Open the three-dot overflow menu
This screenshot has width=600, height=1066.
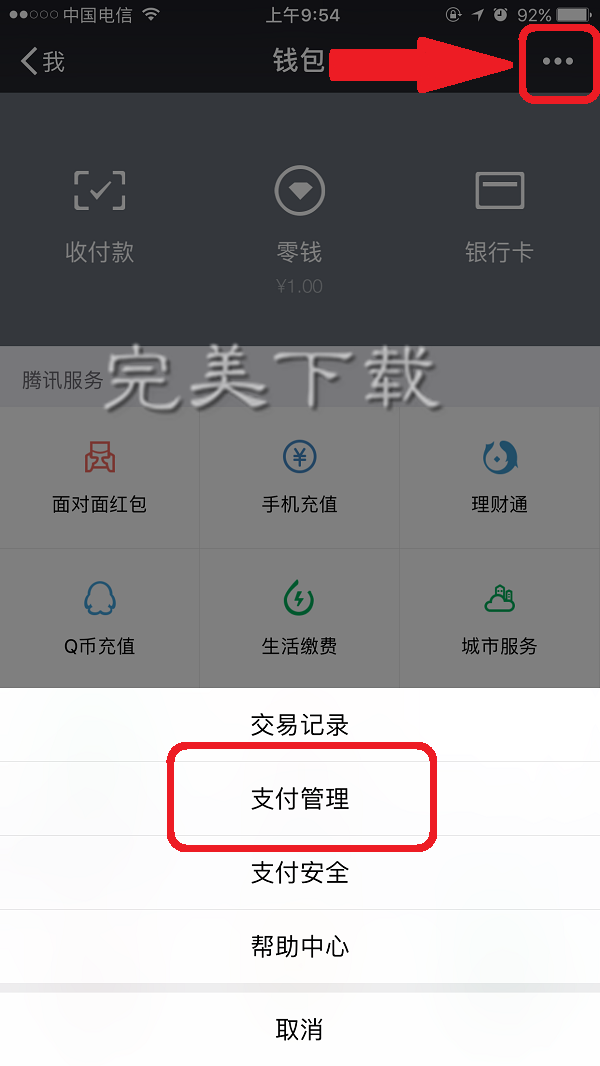click(x=557, y=61)
